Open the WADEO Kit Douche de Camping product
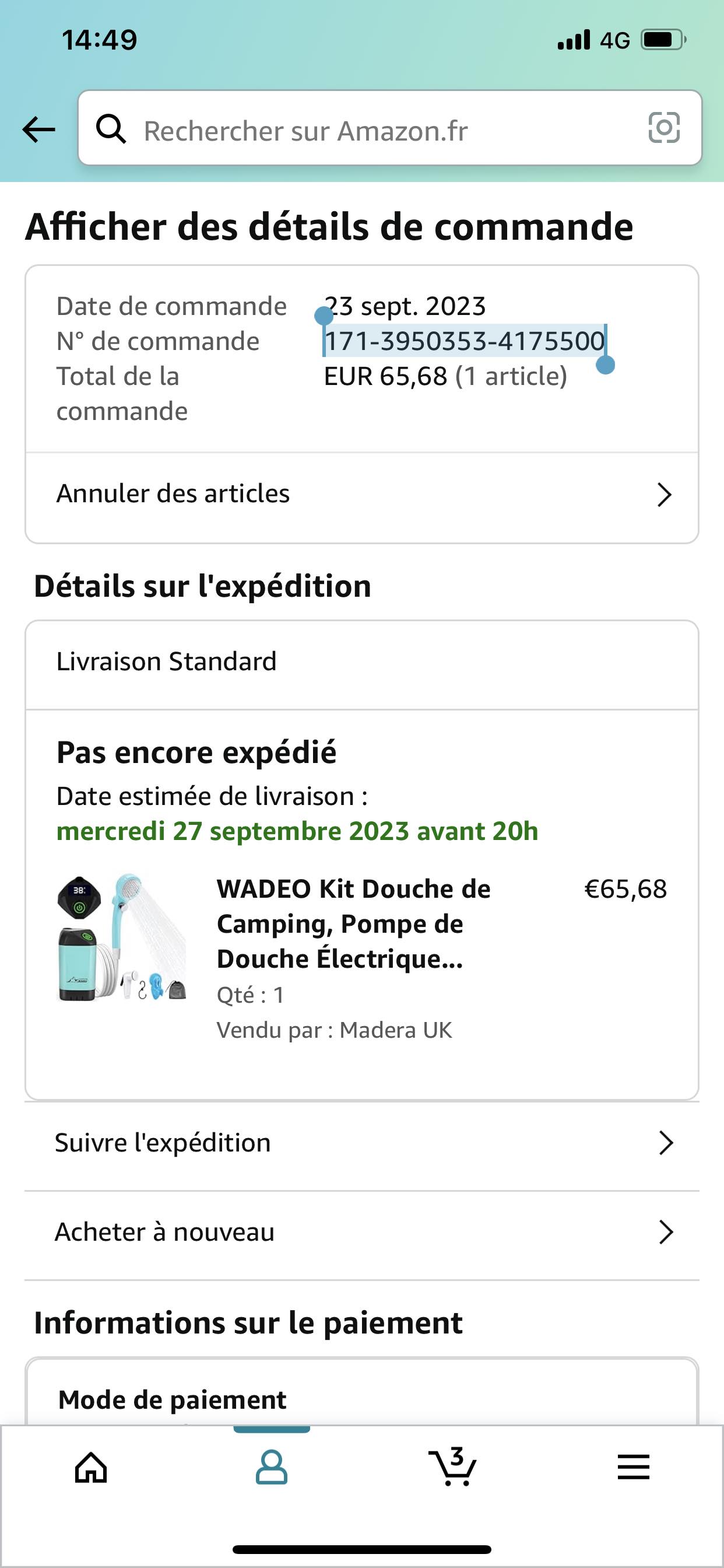 [x=353, y=923]
